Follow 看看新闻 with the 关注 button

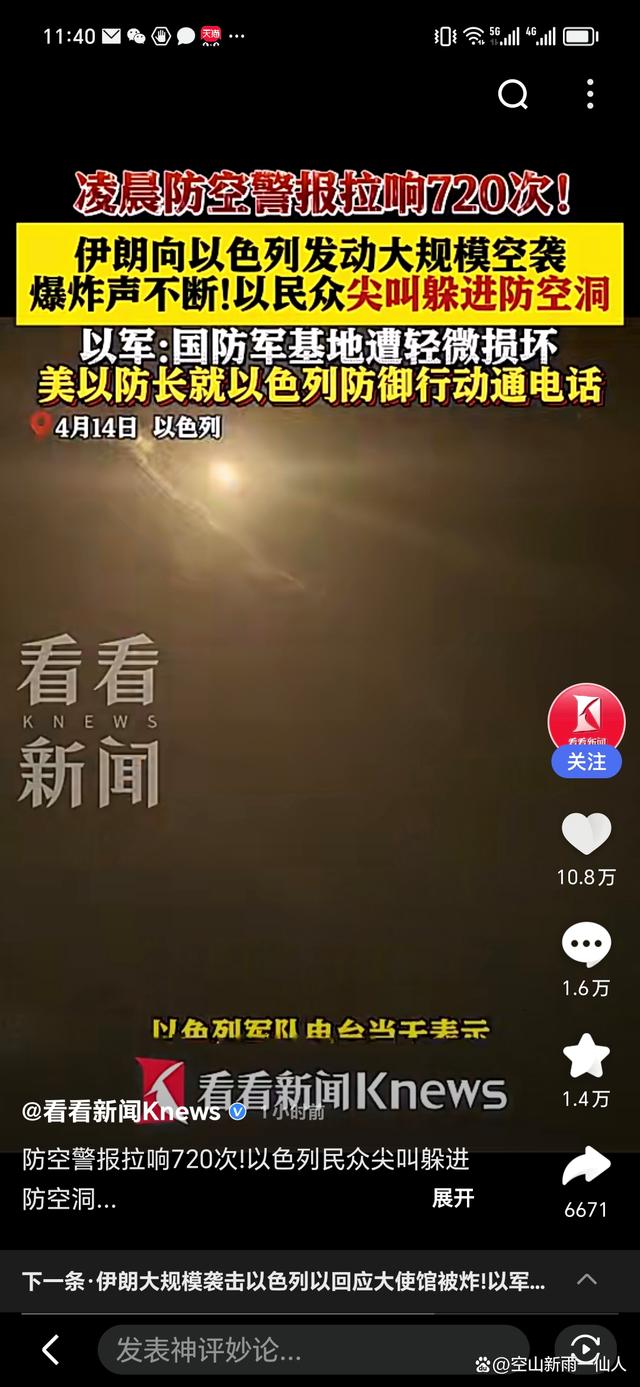[587, 762]
